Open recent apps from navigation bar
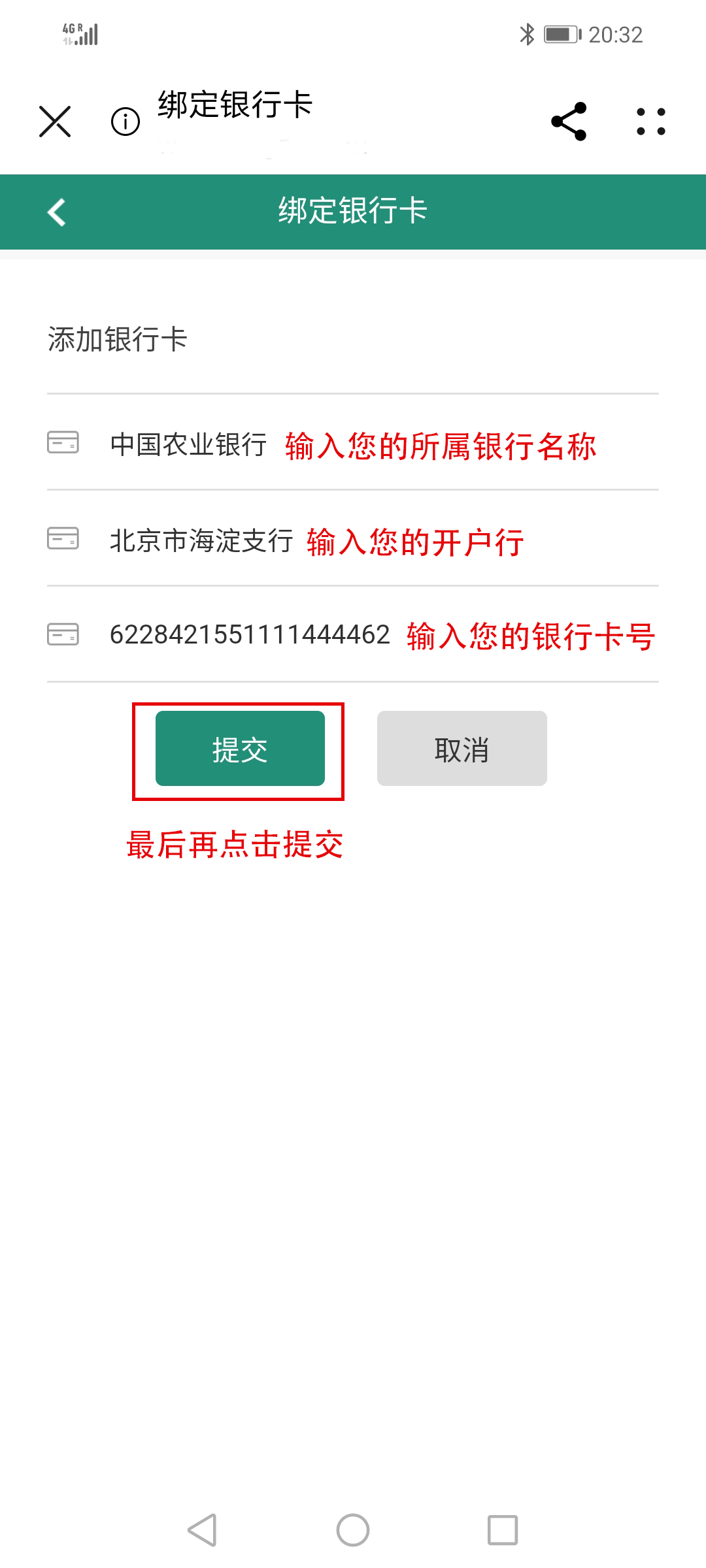Viewport: 706px width, 1568px height. (x=502, y=1530)
